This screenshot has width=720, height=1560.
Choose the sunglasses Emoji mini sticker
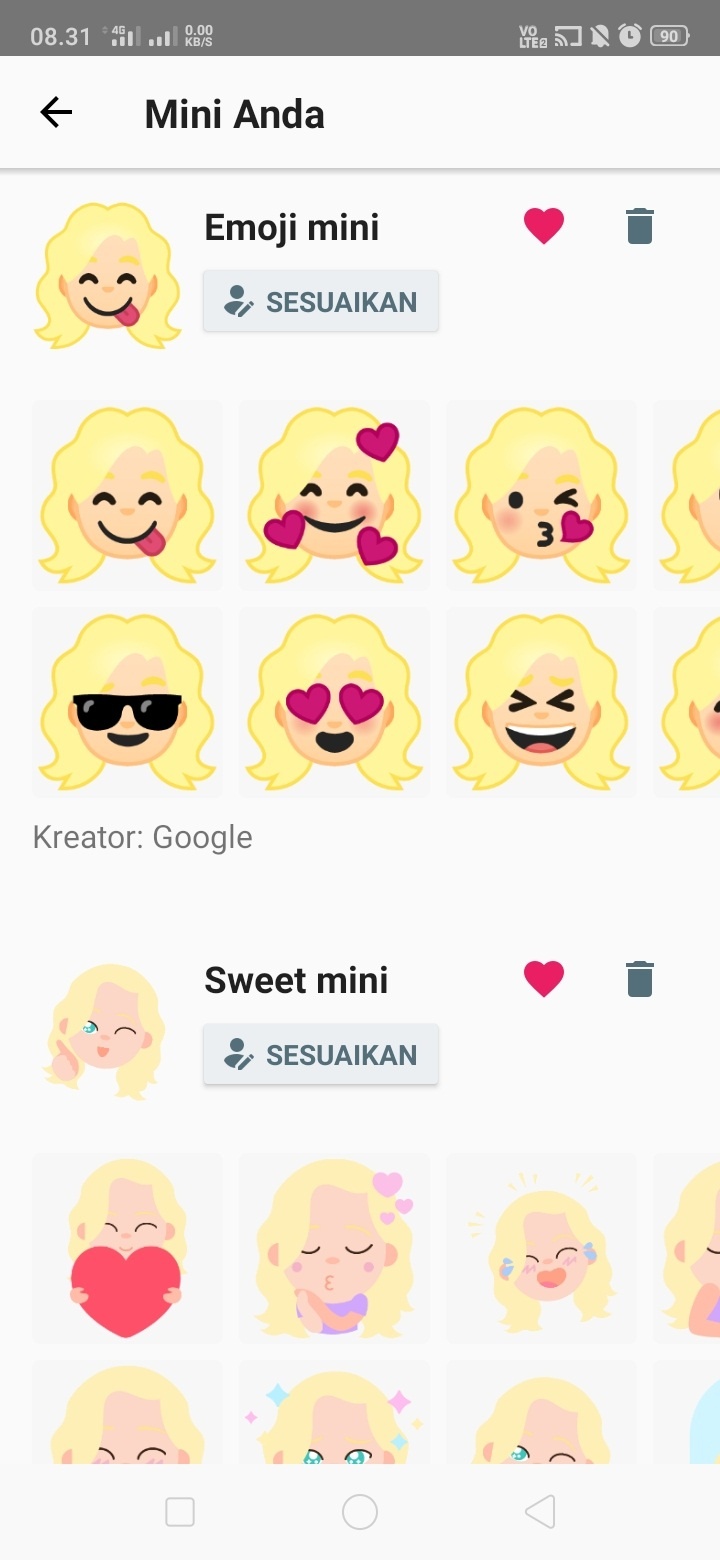pos(127,702)
